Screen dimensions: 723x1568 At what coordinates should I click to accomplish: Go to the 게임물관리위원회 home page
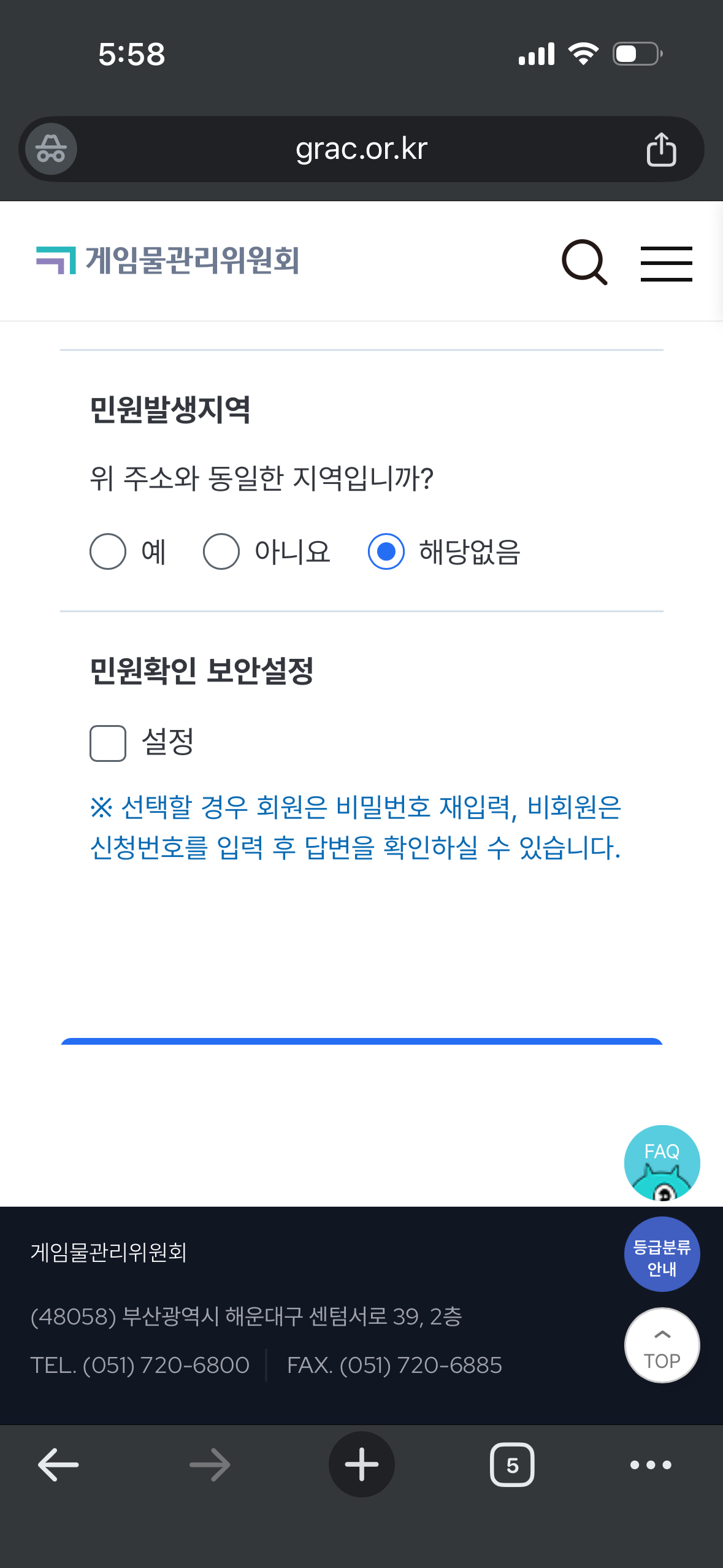167,260
